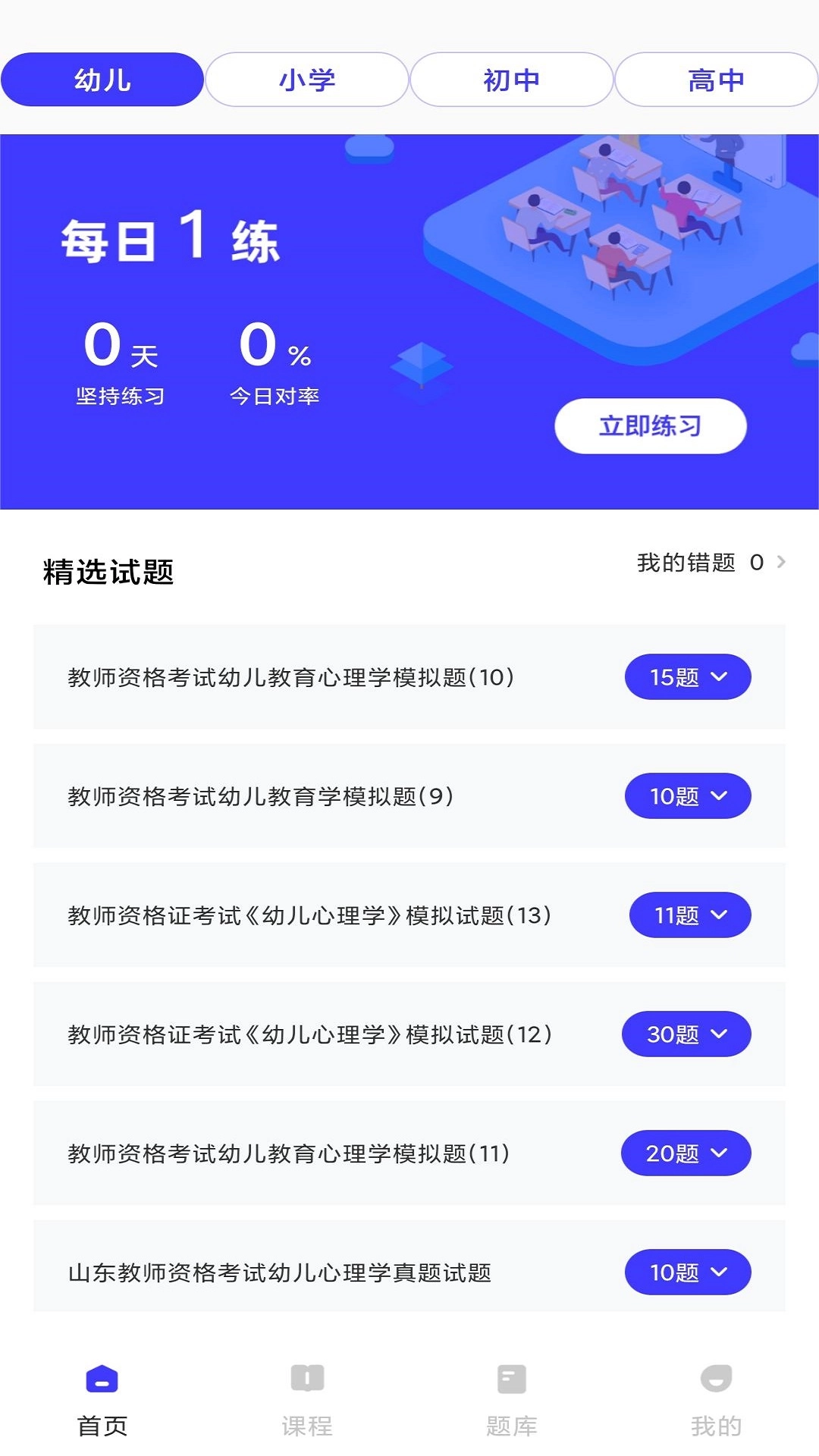
Task: Select the 幼儿 level tab
Action: pyautogui.click(x=102, y=80)
